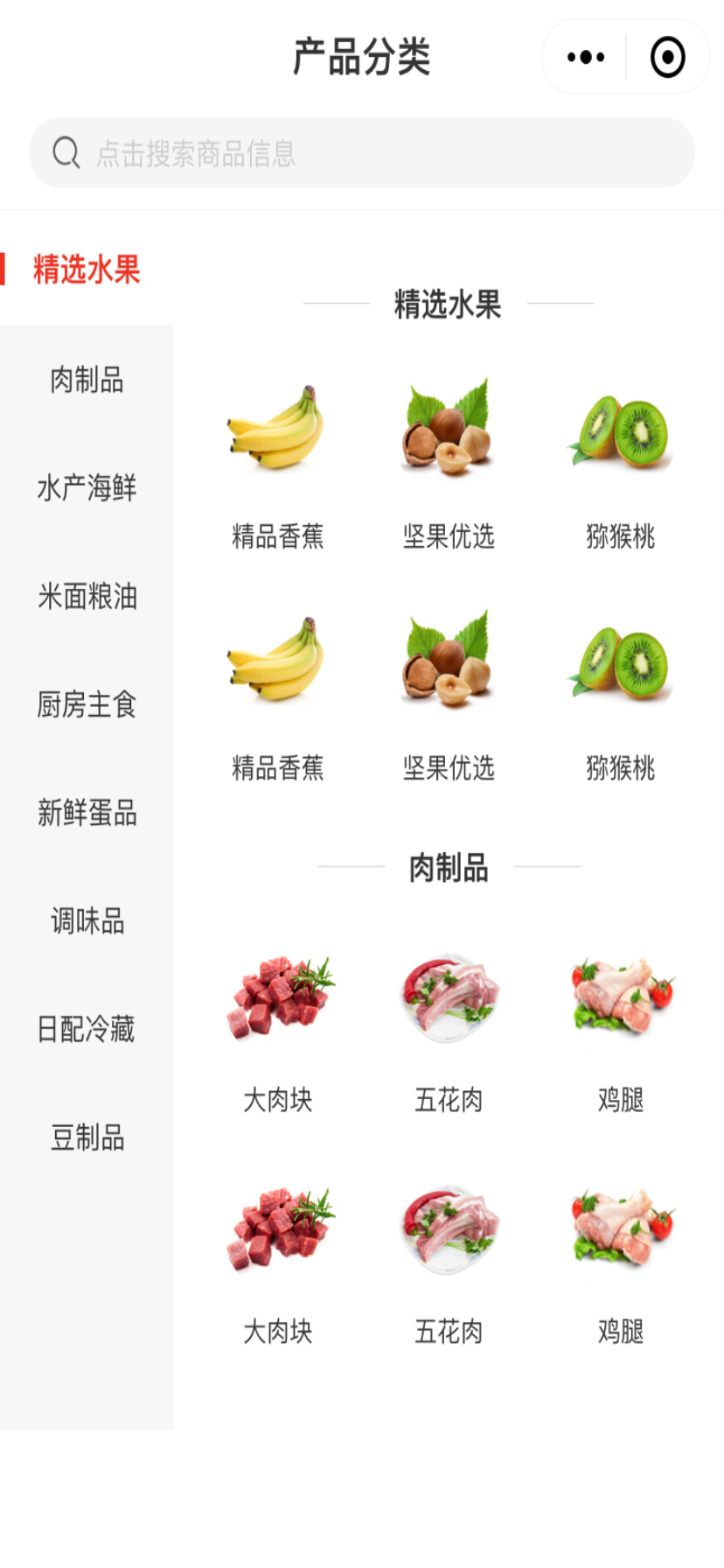Click the 鸡腿 chicken leg image

618,996
